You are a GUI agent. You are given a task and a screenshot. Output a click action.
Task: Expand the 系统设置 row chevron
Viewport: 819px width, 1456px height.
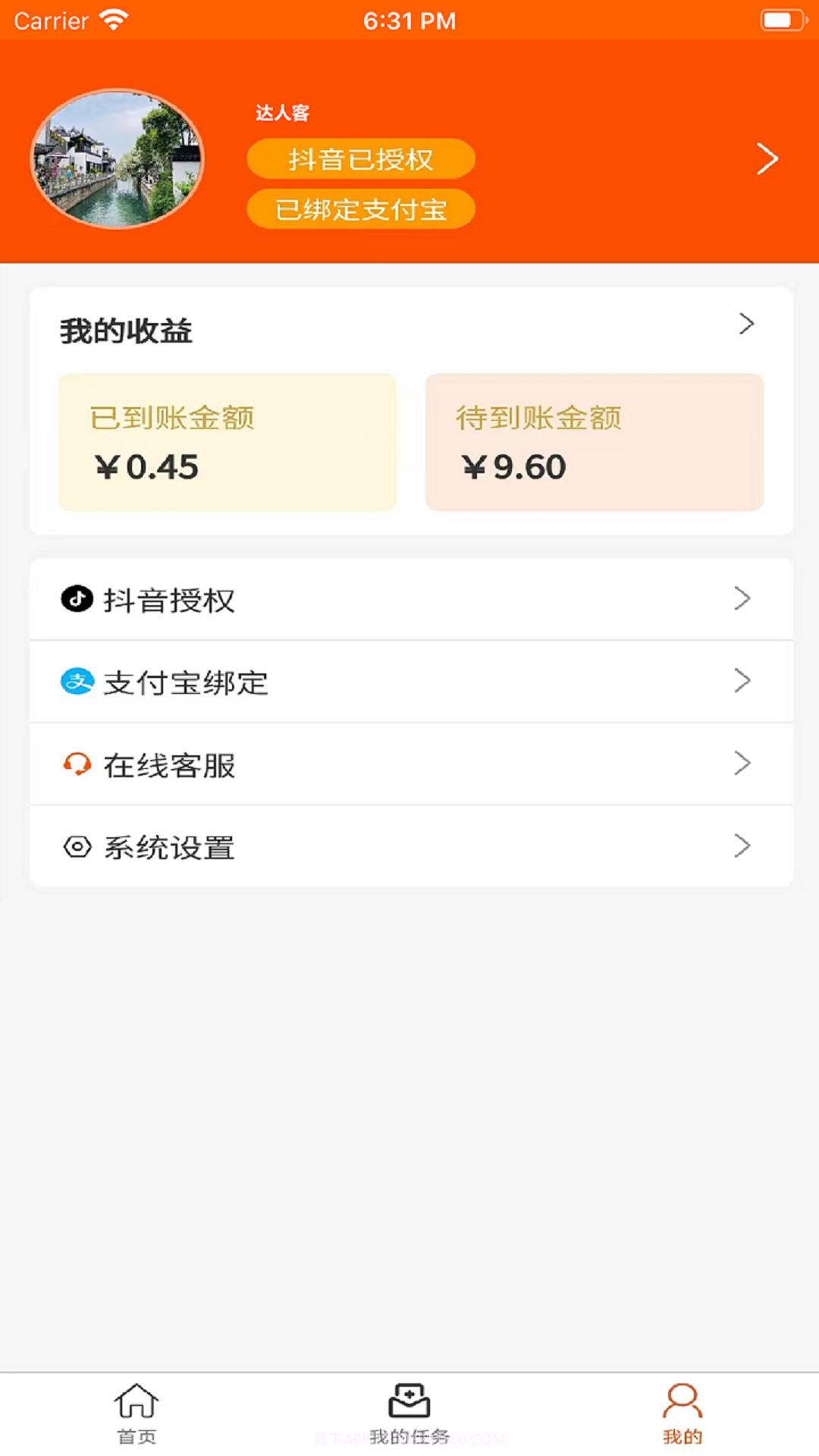click(x=742, y=846)
